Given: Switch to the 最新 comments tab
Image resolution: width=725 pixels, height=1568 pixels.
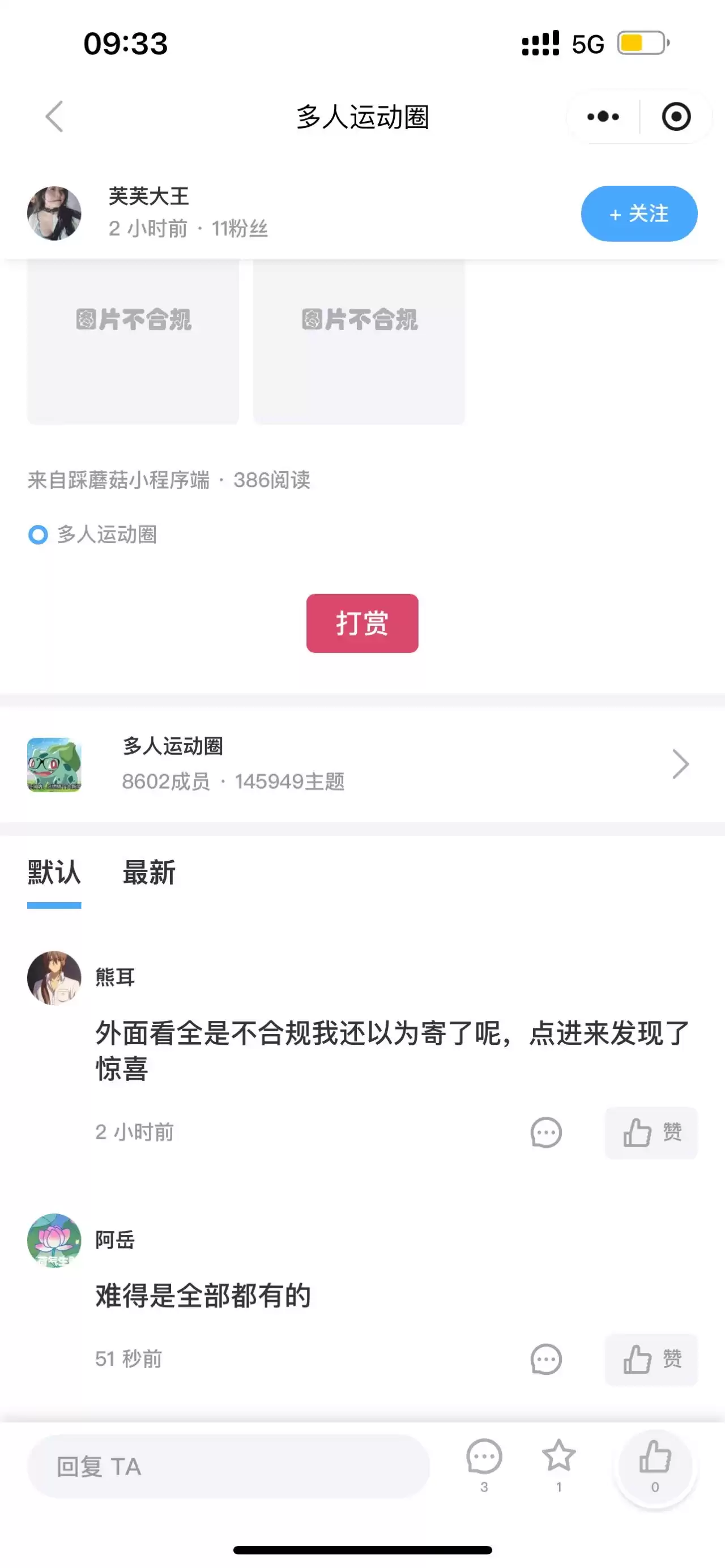Looking at the screenshot, I should pos(149,872).
